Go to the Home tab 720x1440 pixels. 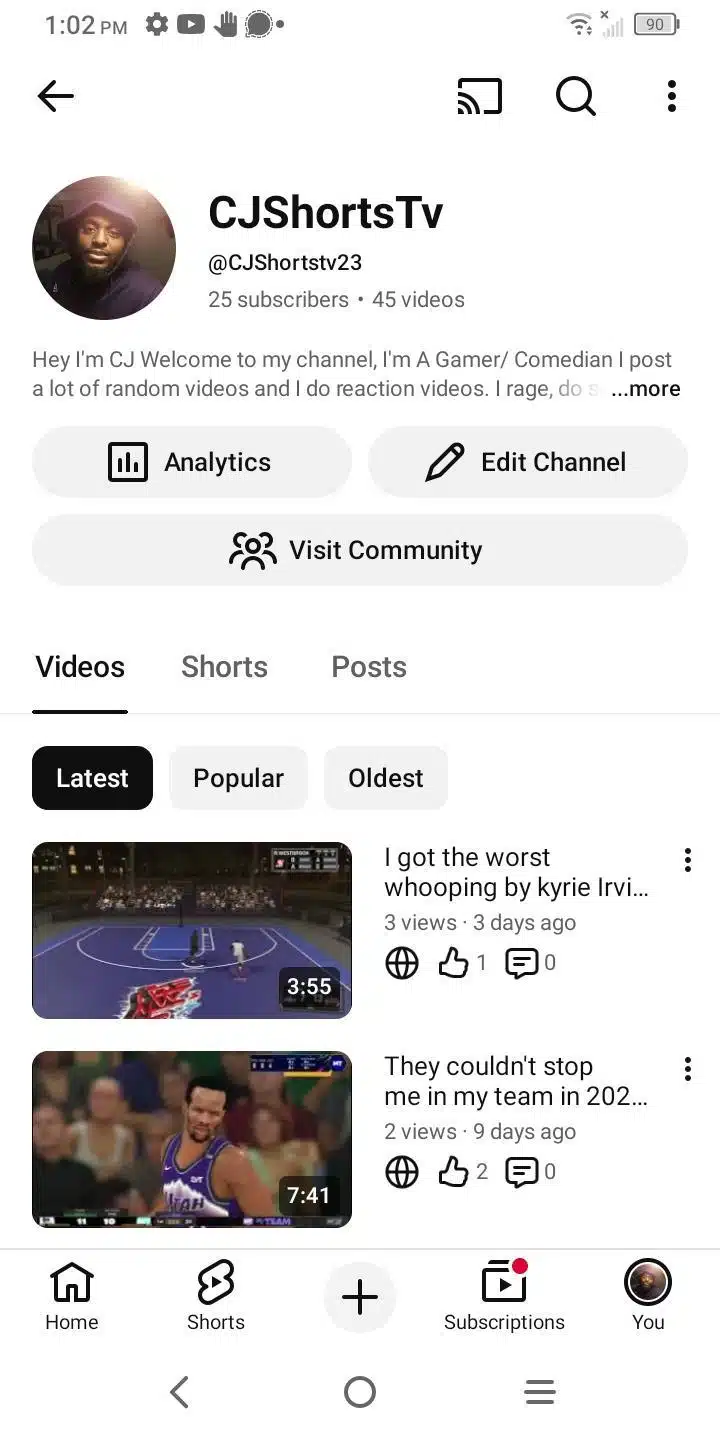tap(72, 1296)
